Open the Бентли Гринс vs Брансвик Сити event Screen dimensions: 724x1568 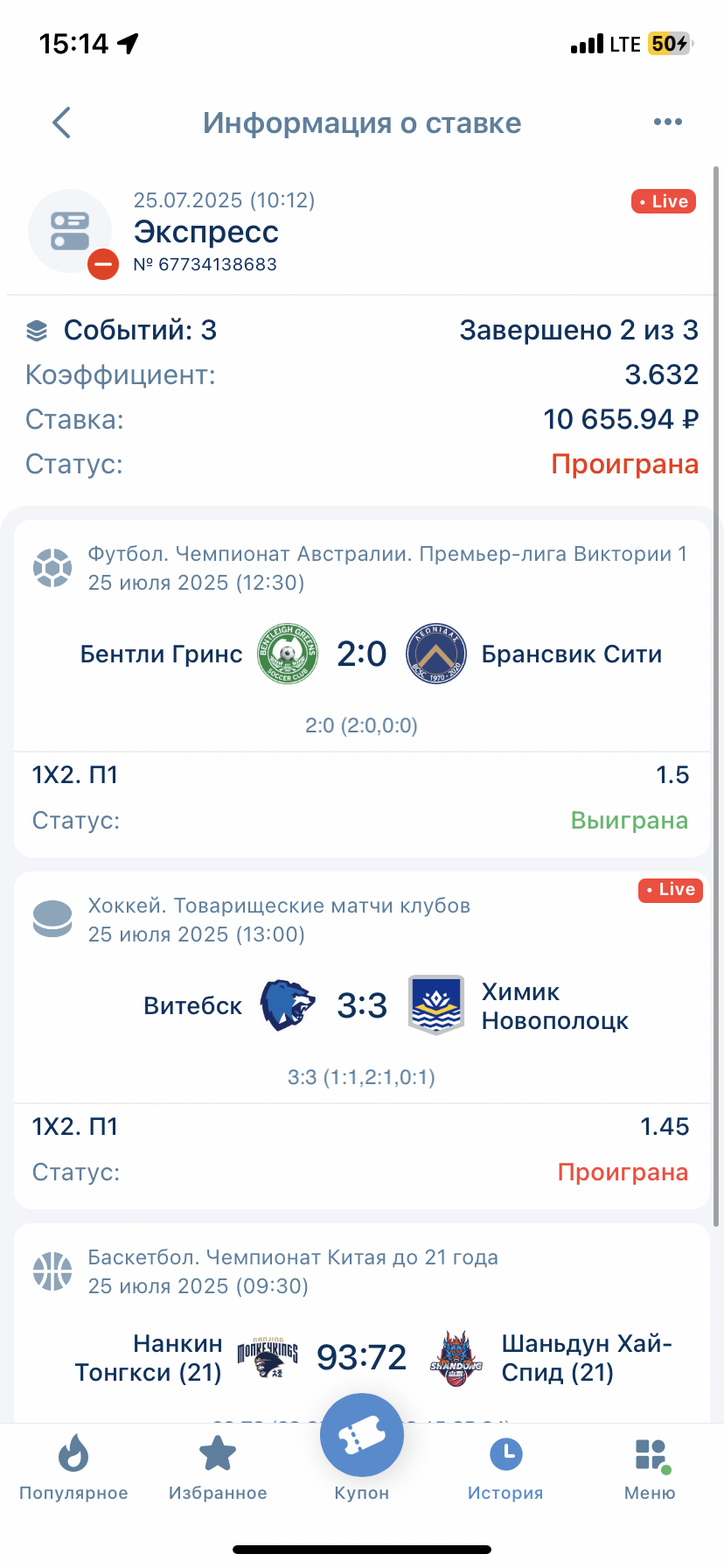click(x=362, y=654)
